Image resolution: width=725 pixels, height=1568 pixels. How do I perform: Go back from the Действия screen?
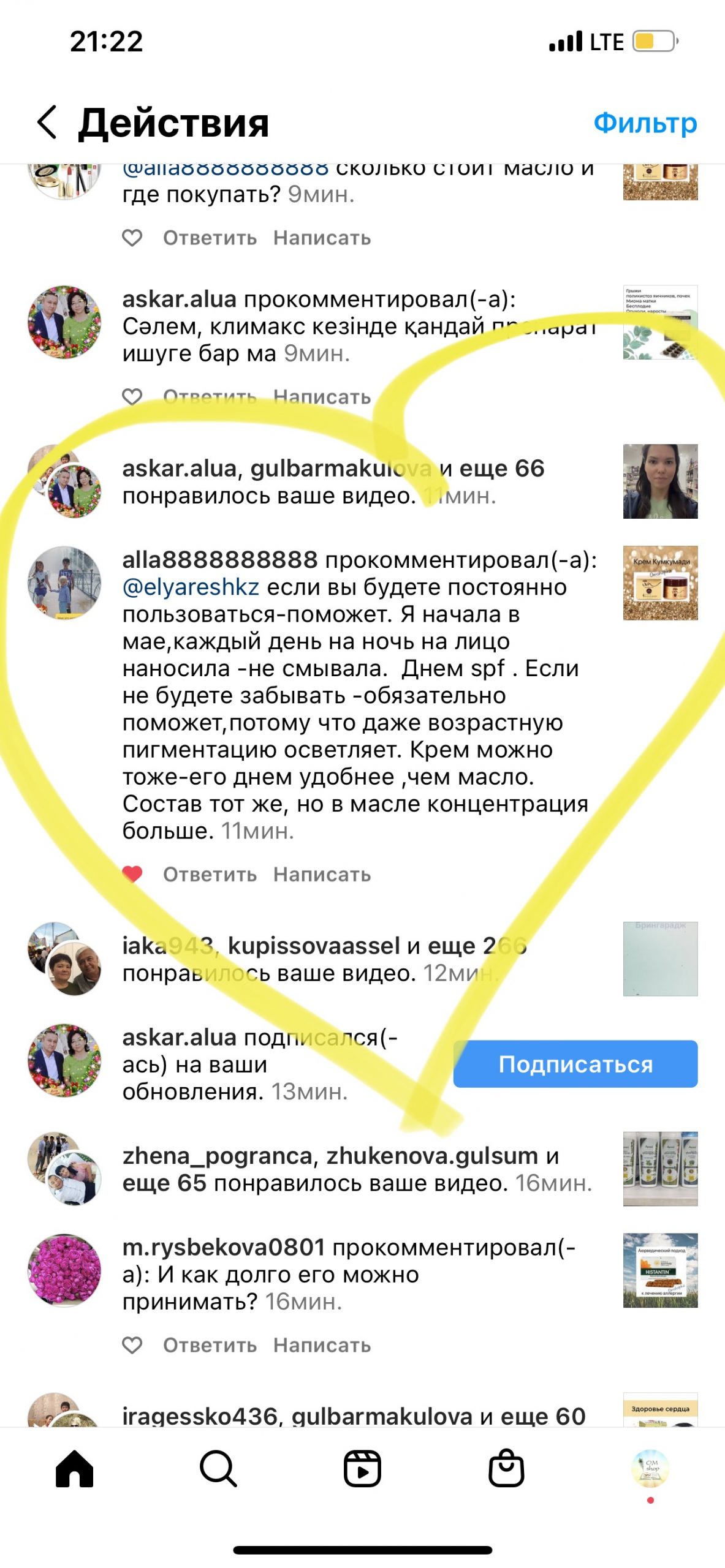47,122
